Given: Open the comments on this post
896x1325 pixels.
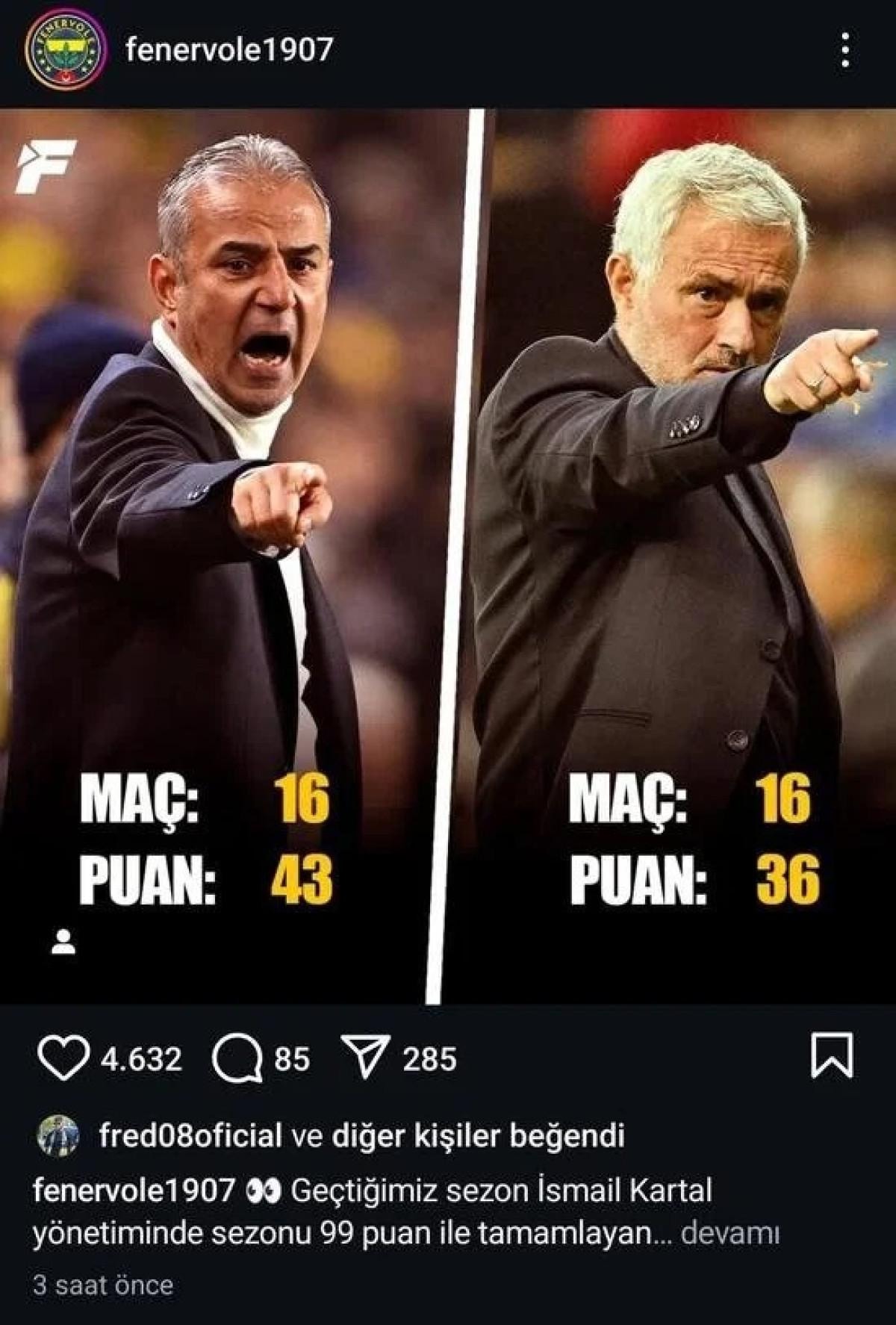Looking at the screenshot, I should 237,1058.
